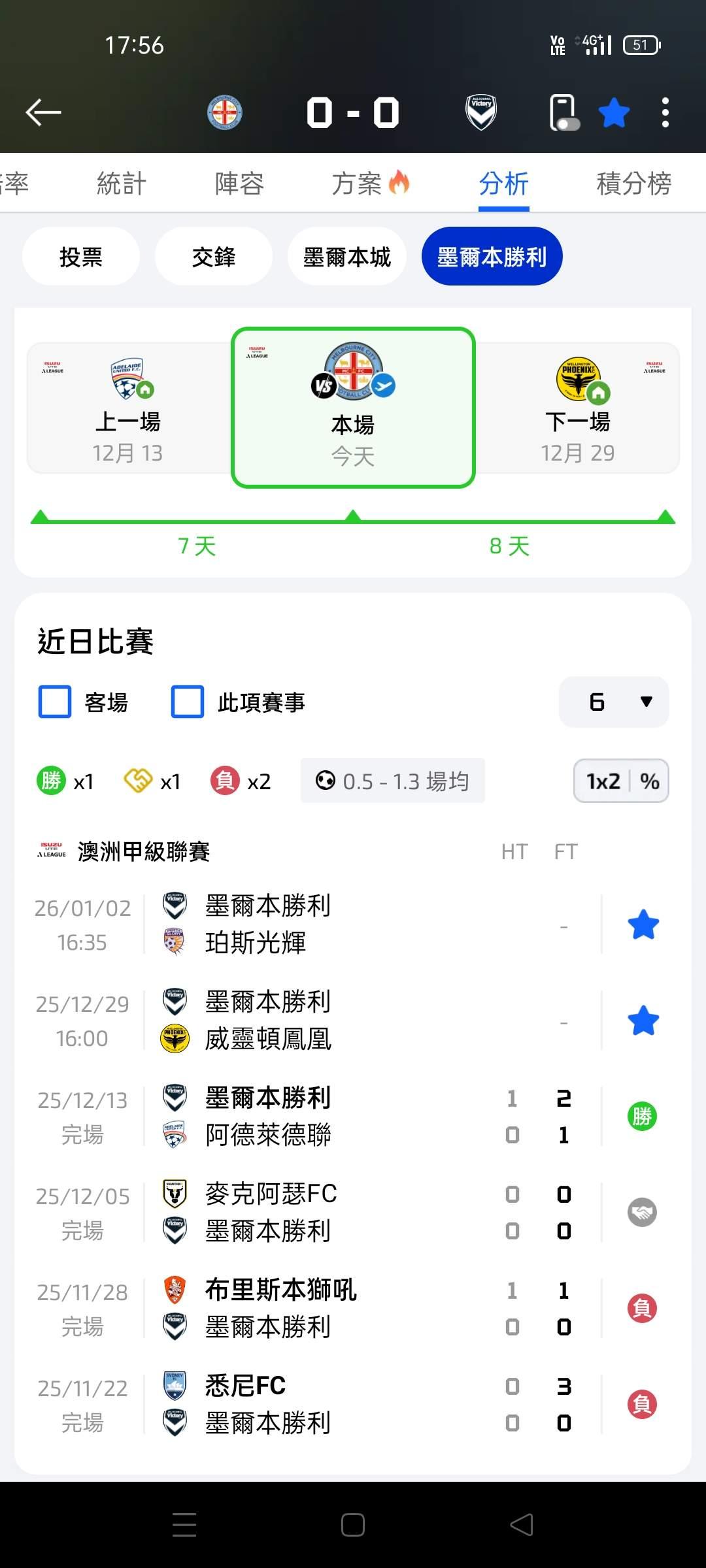This screenshot has height=1568, width=706.
Task: Switch to the 積分榜 tab
Action: pos(633,184)
